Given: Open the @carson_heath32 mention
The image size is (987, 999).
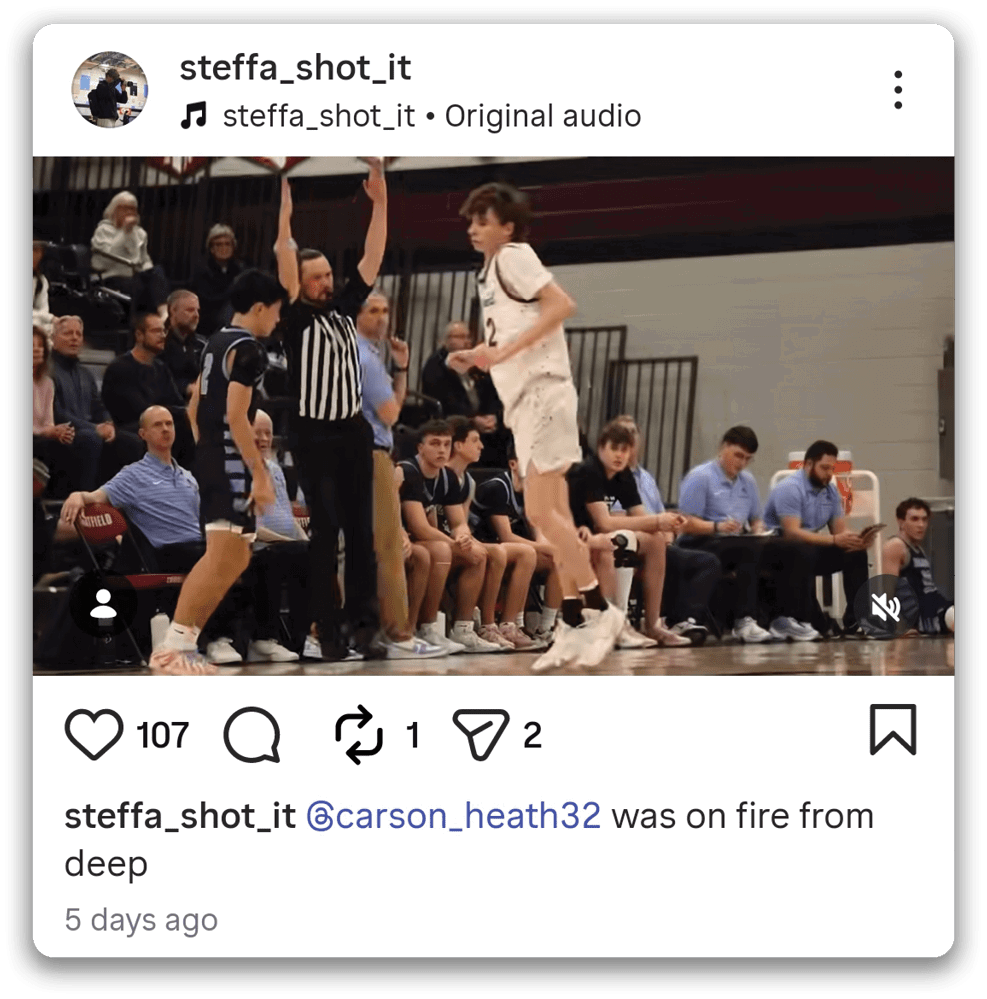Looking at the screenshot, I should coord(453,816).
